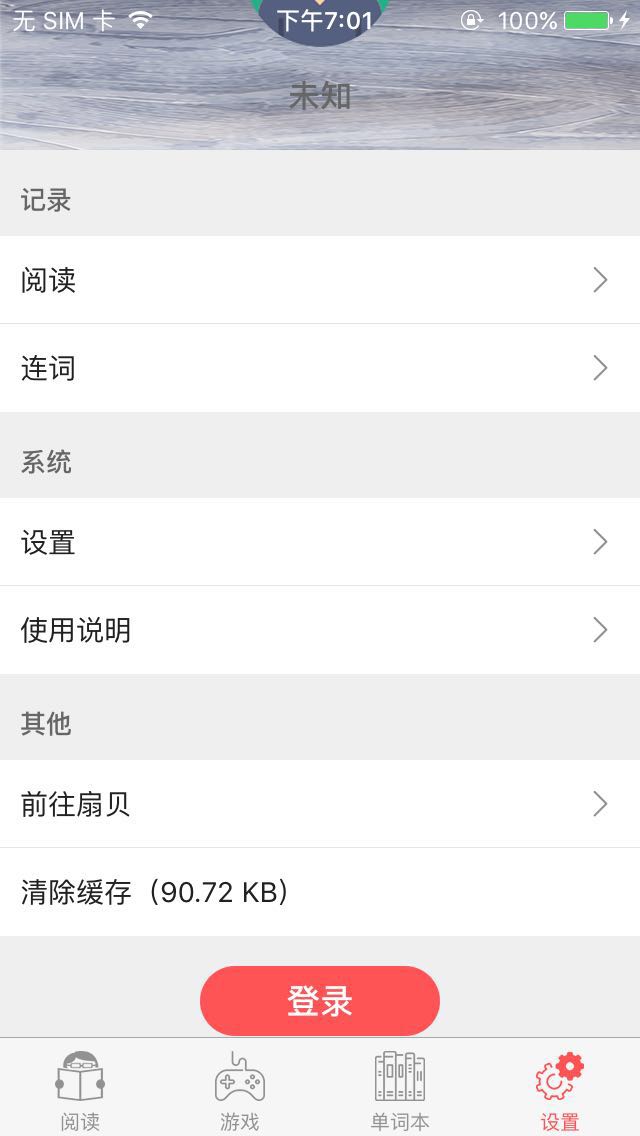
Task: Open the 前往扇贝 row
Action: click(x=320, y=804)
